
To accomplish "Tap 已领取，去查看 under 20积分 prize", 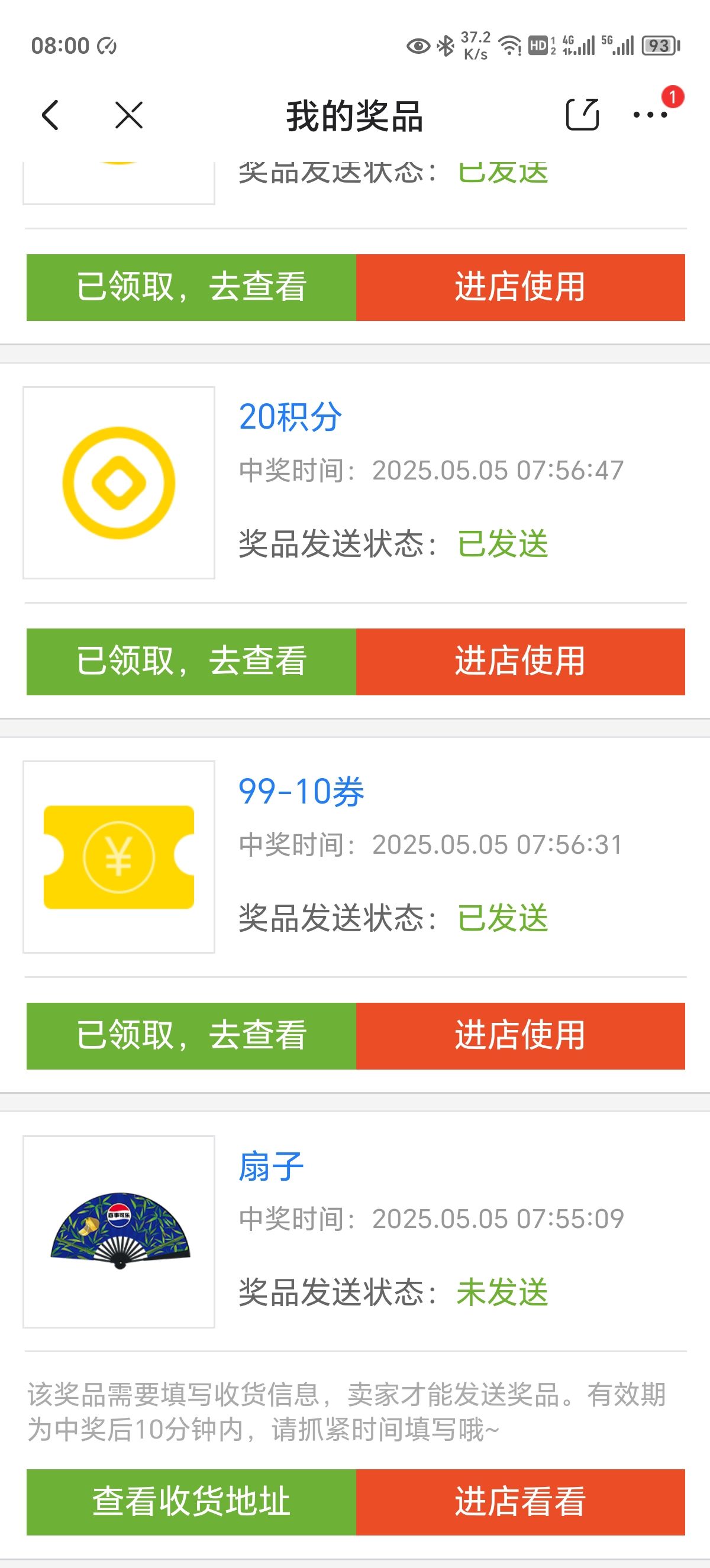I will pos(191,662).
